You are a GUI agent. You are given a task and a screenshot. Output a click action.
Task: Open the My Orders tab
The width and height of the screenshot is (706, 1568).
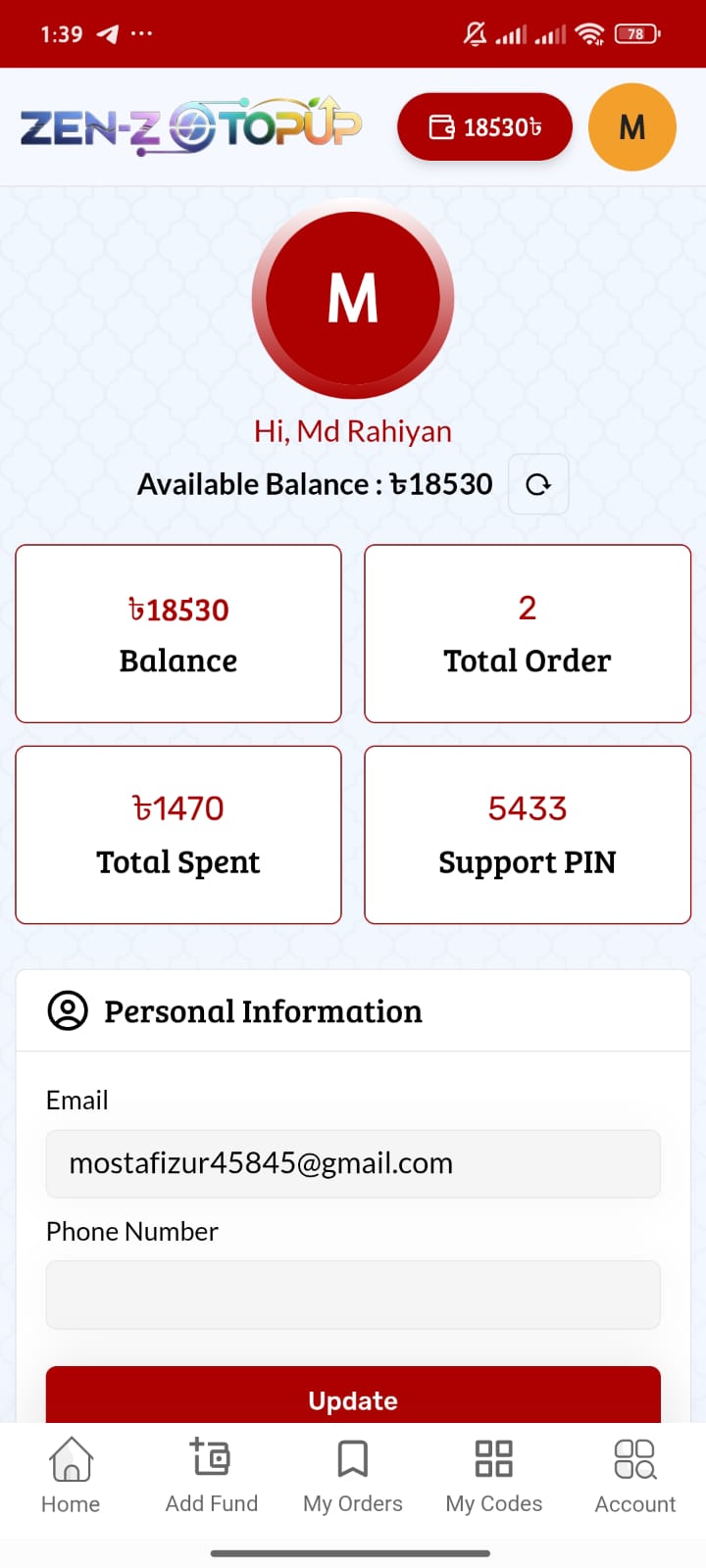(x=353, y=1475)
